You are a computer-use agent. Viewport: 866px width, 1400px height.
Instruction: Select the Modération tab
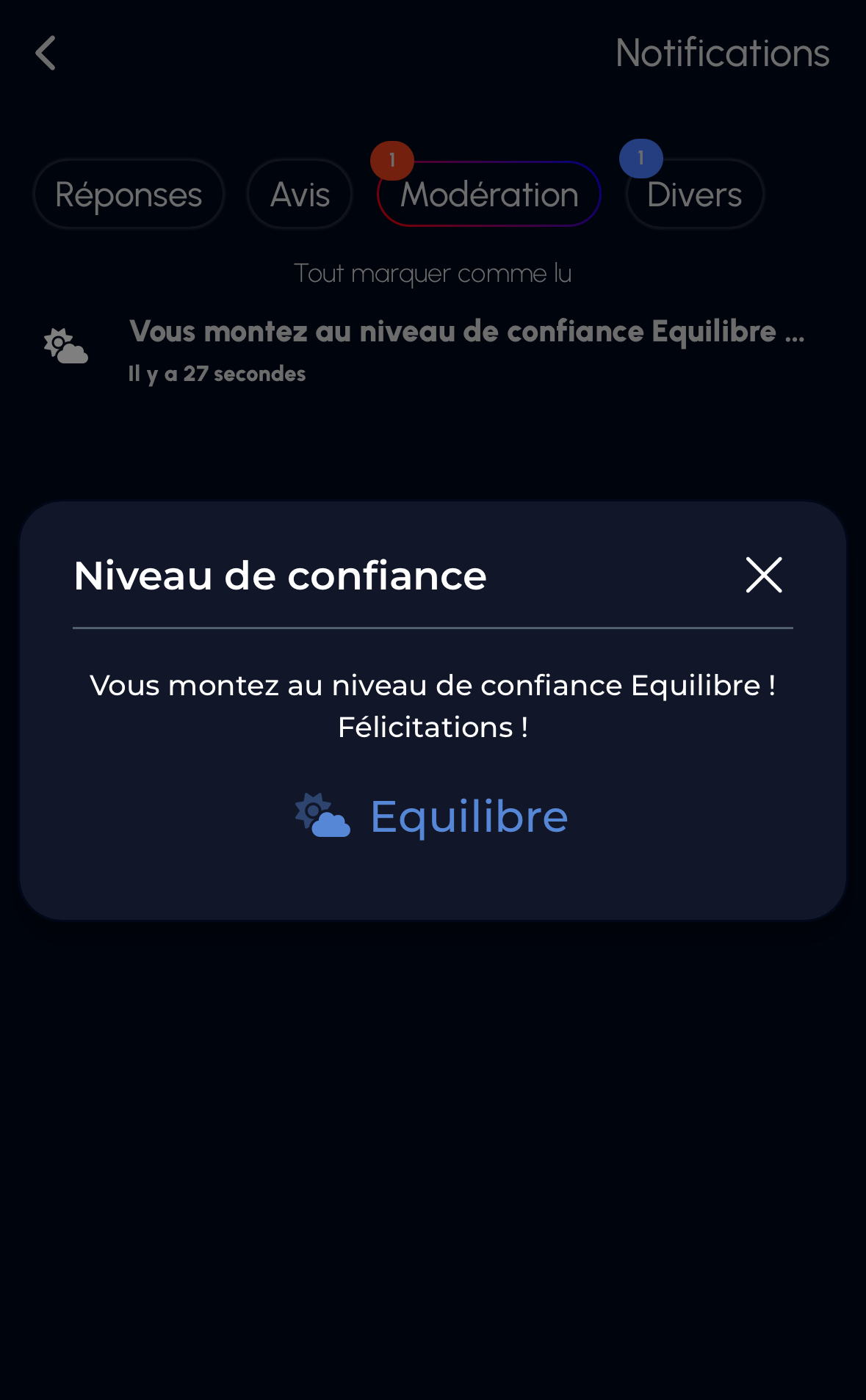489,195
